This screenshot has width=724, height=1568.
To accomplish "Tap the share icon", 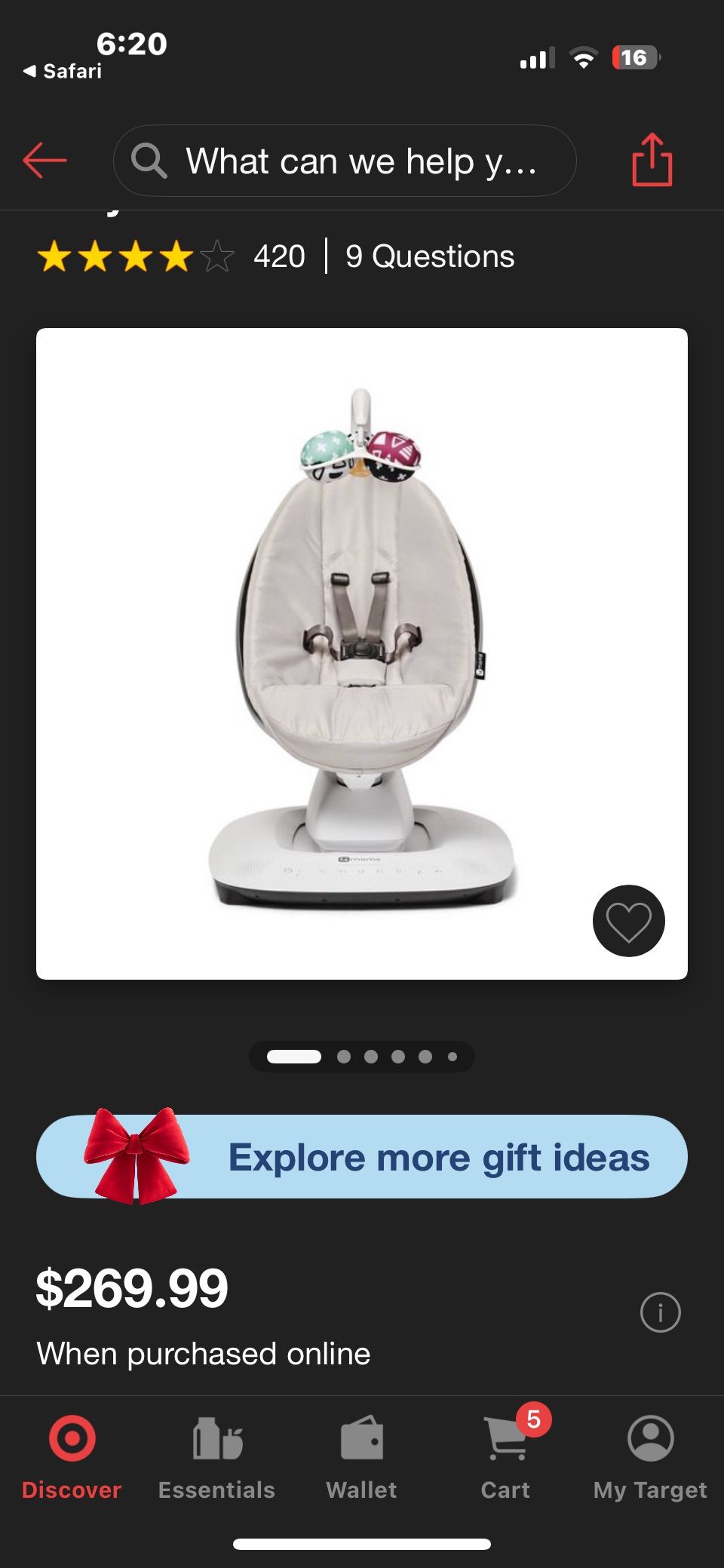I will (652, 160).
